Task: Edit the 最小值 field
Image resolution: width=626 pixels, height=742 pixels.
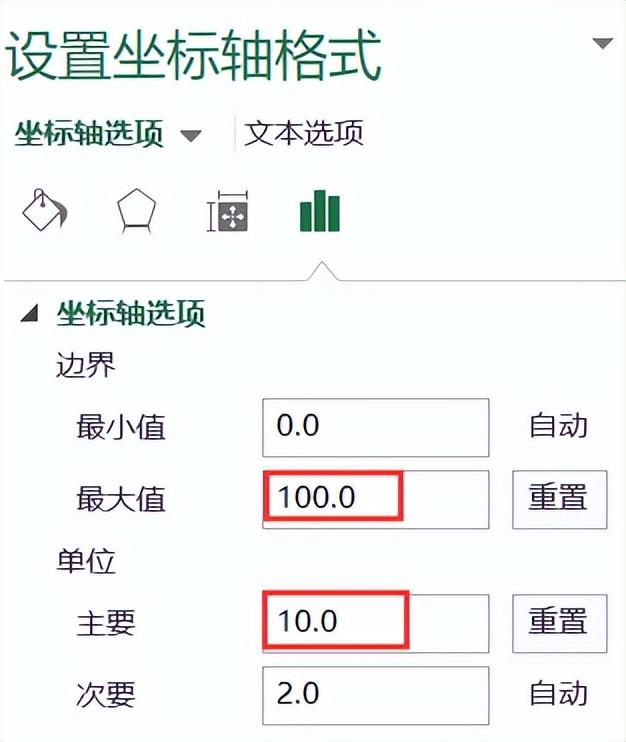Action: coord(375,427)
